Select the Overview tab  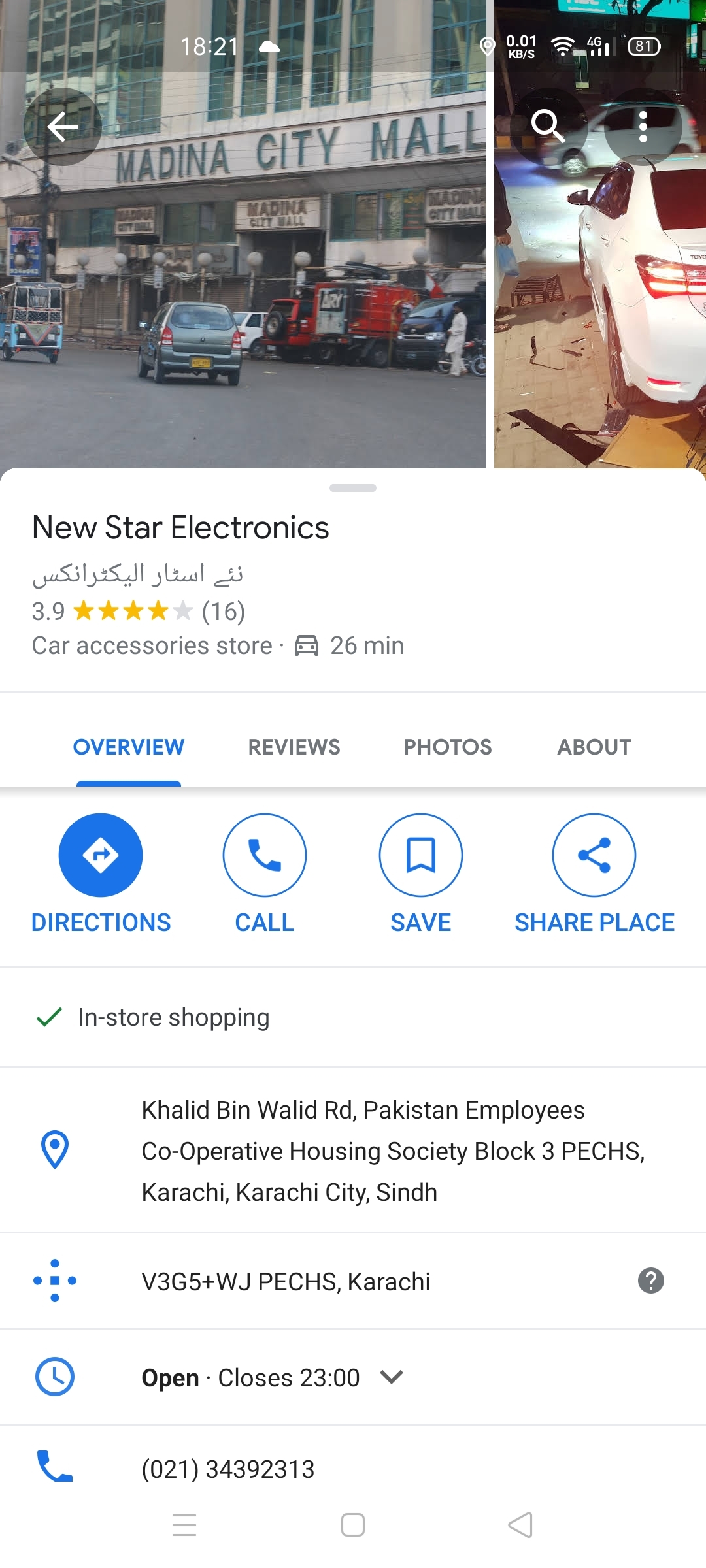[x=129, y=747]
